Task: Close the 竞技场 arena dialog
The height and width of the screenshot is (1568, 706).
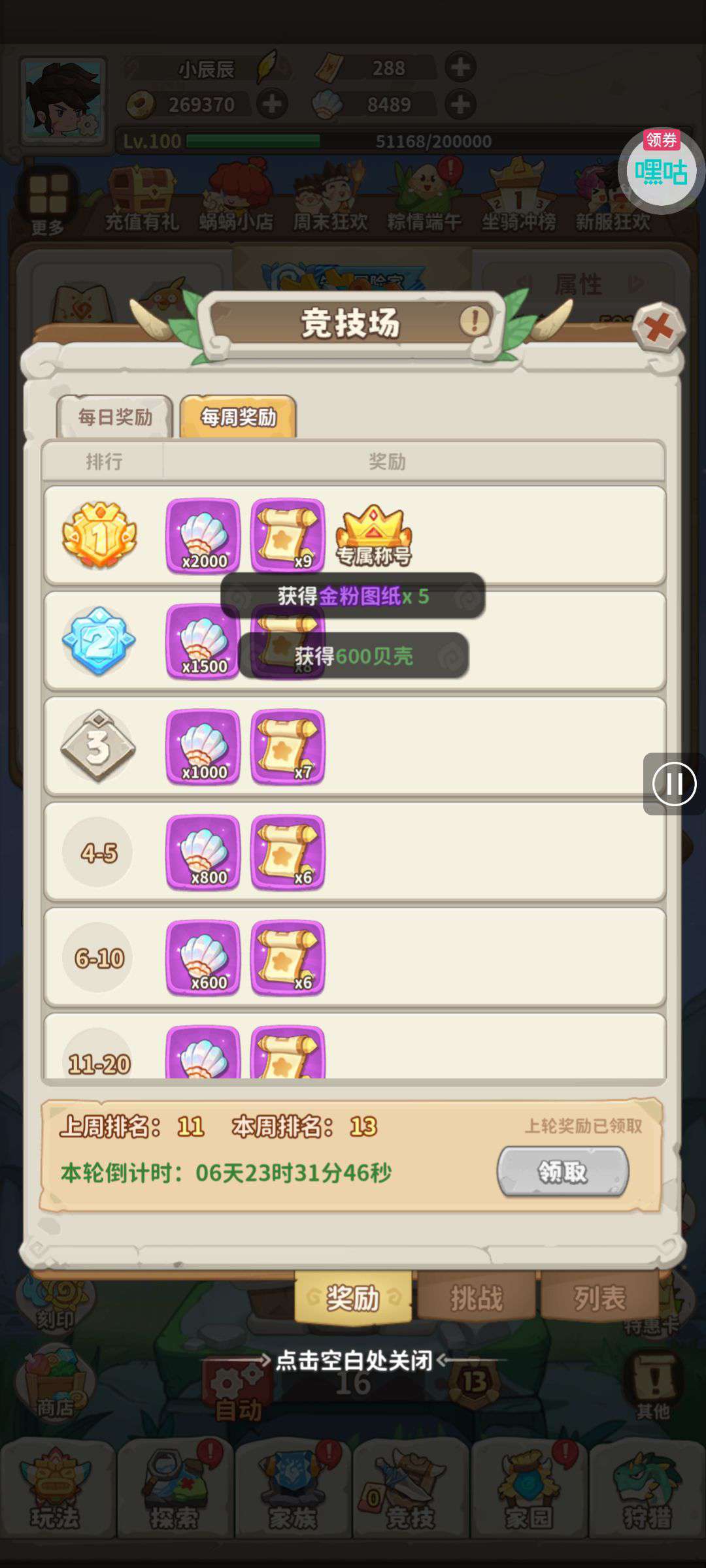Action: point(658,327)
